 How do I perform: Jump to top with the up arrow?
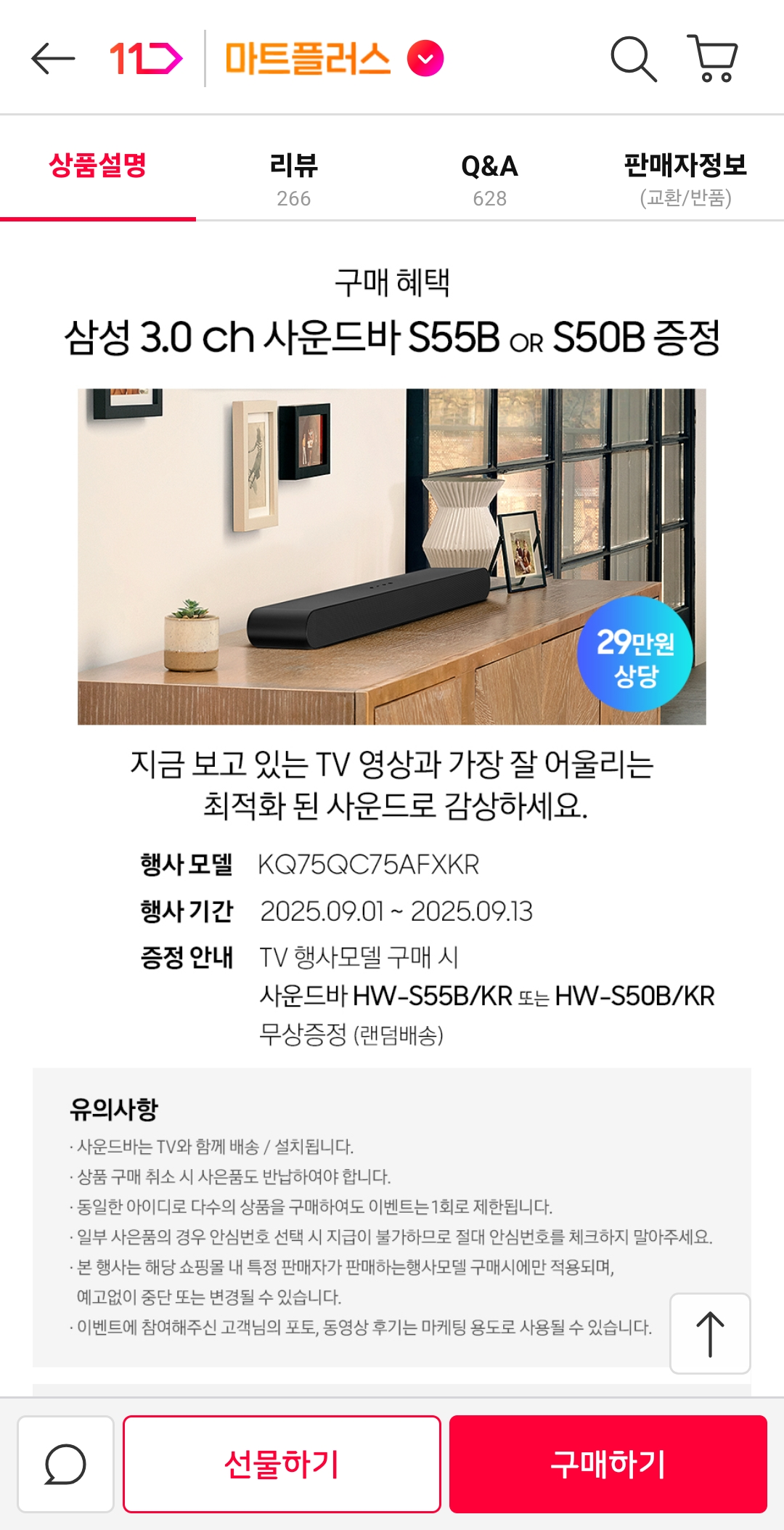[710, 1333]
